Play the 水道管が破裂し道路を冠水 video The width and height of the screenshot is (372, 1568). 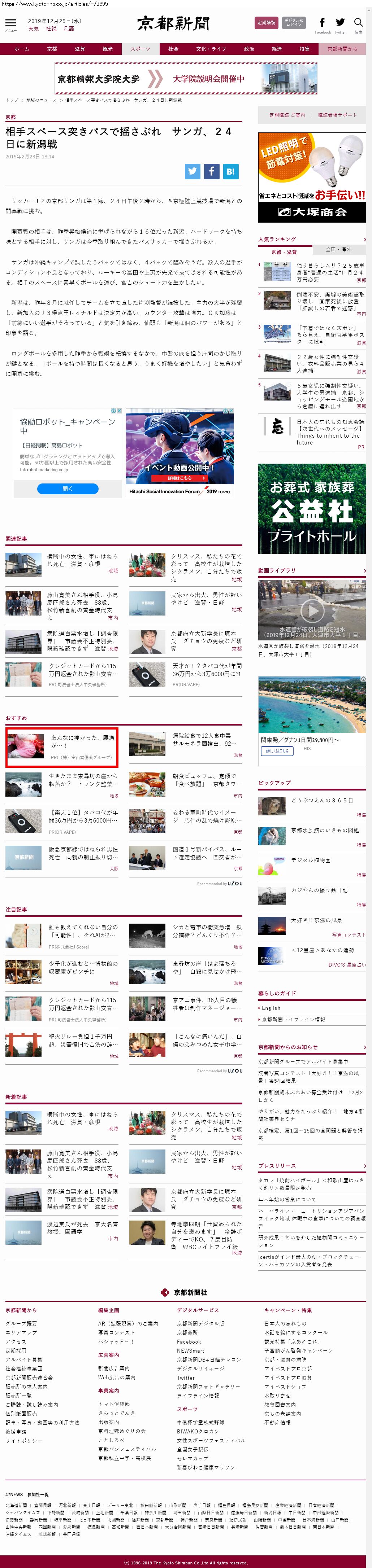(312, 609)
